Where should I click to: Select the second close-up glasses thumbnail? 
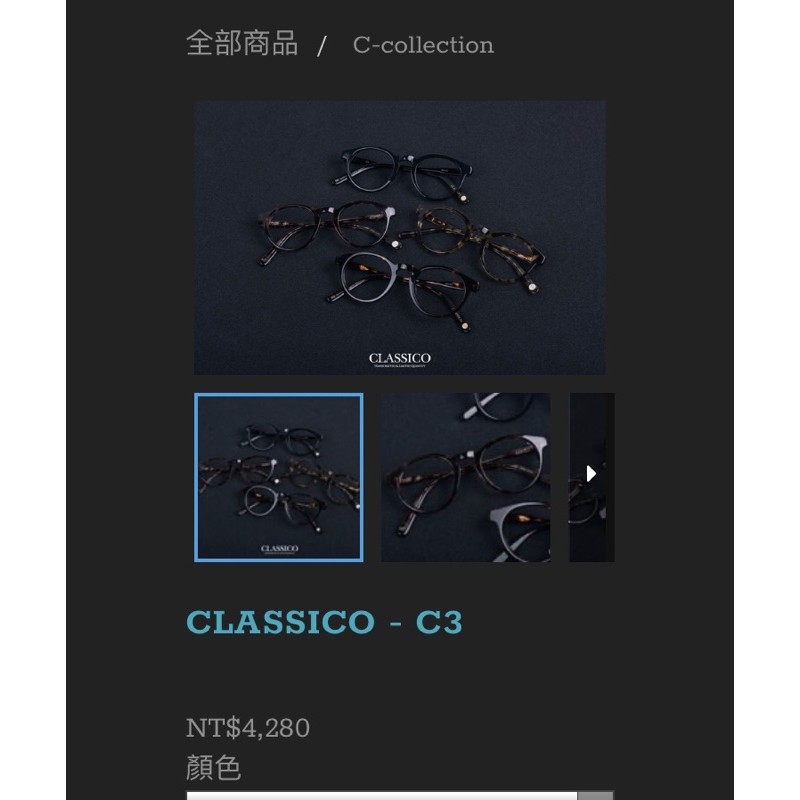coord(465,477)
